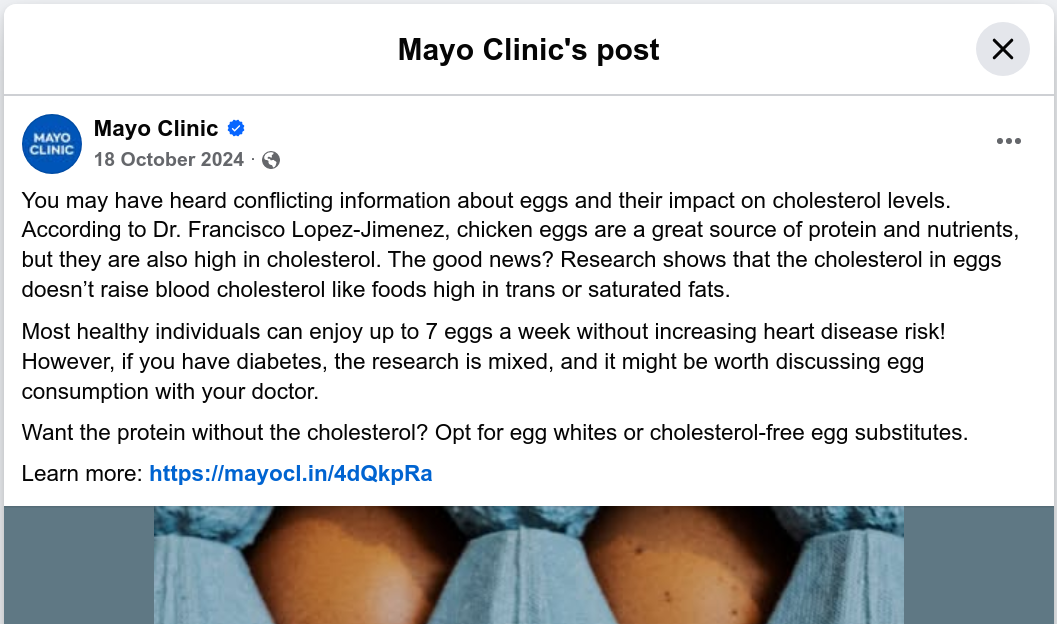Open Mayo Clinic's profile picture
This screenshot has width=1057, height=624.
[52, 144]
